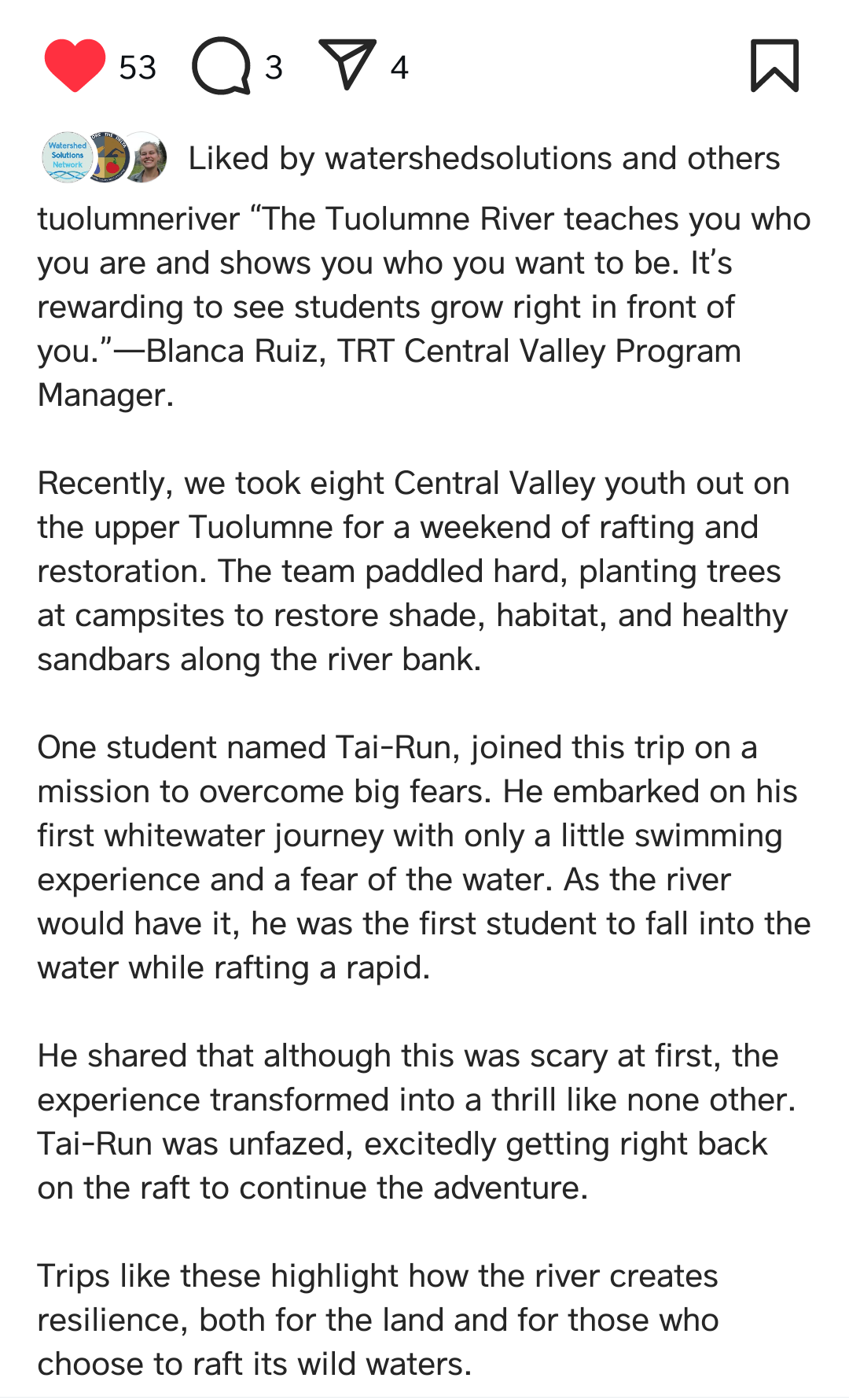Share the post via paper plane icon
The width and height of the screenshot is (849, 1400).
tap(347, 64)
